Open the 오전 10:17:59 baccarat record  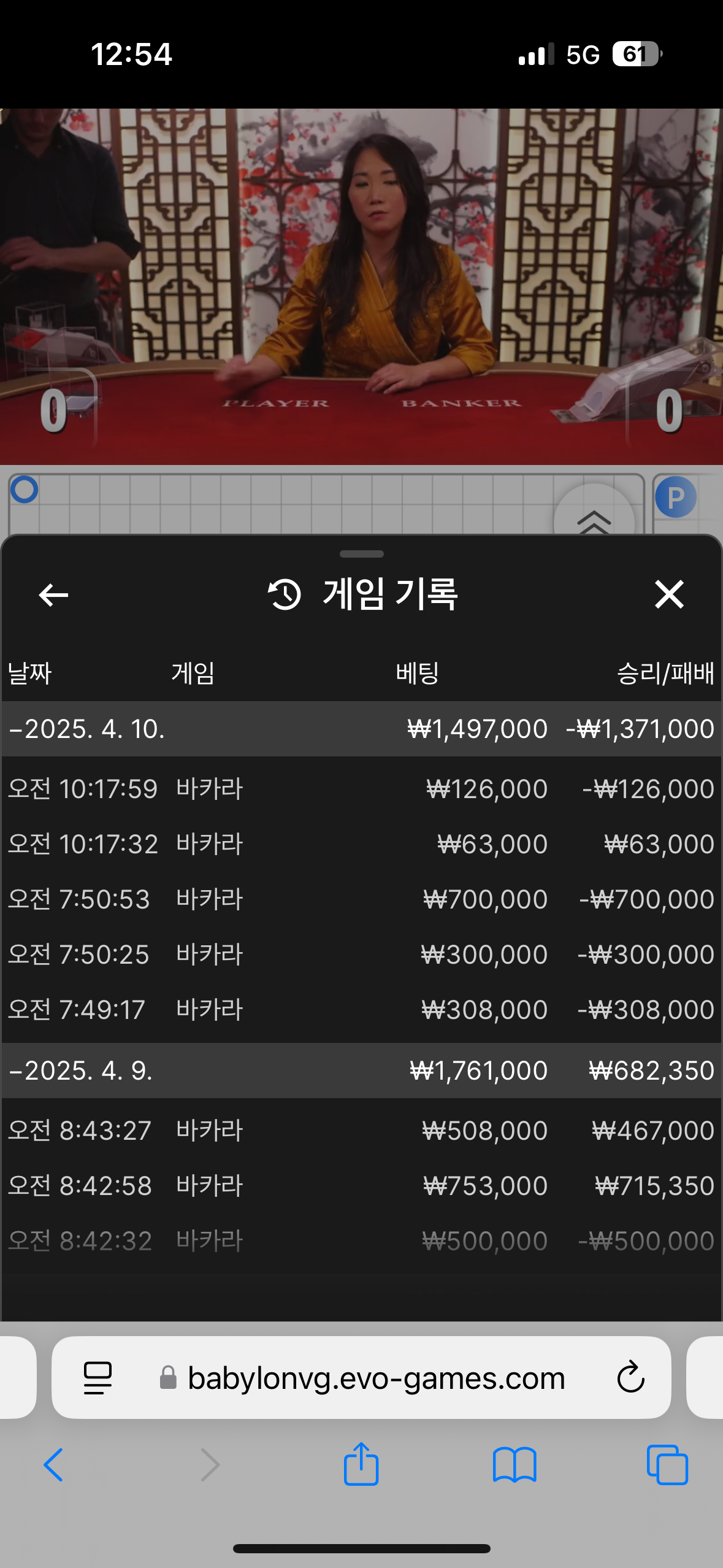coord(361,788)
